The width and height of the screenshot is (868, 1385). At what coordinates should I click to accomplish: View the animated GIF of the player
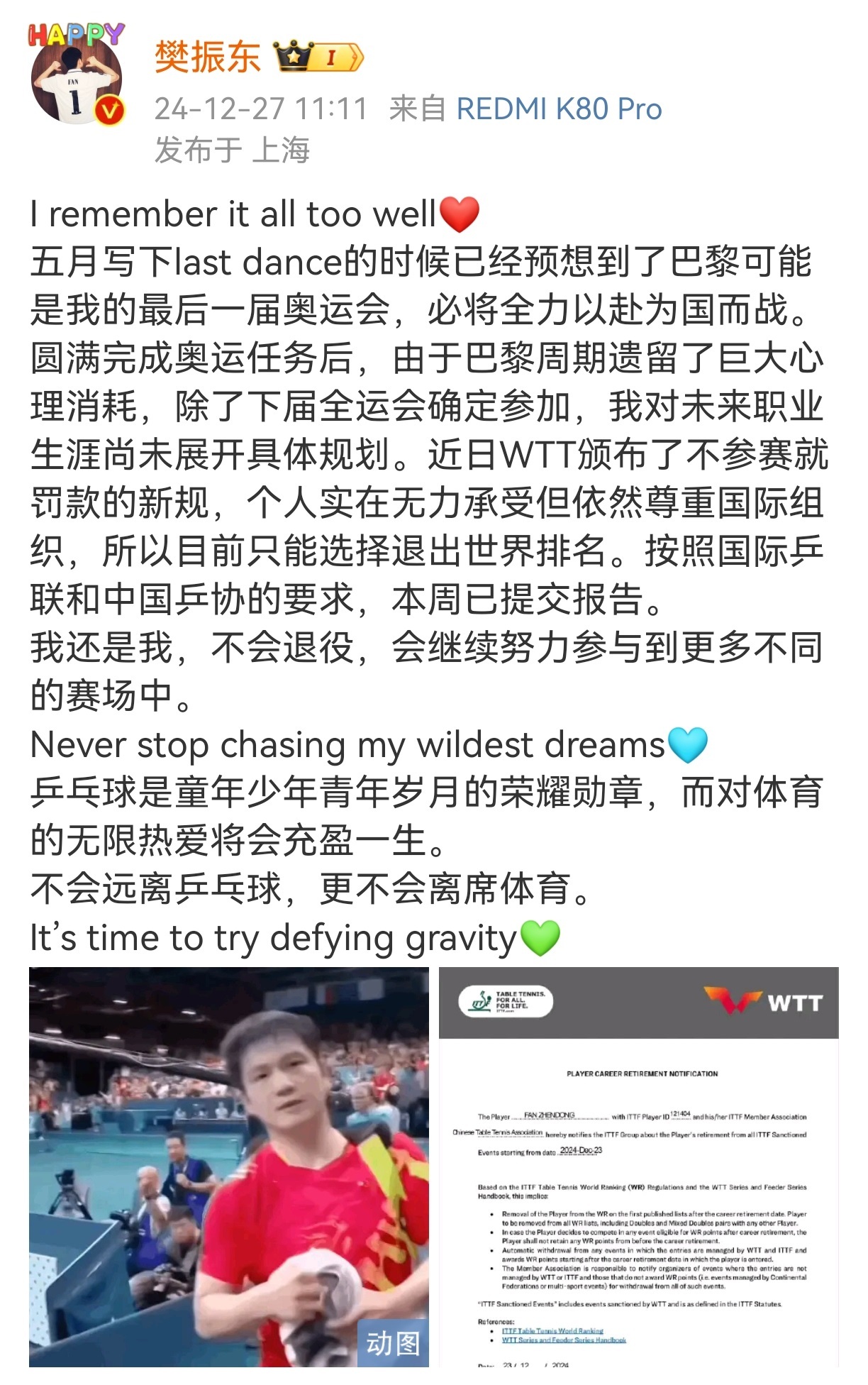pyautogui.click(x=228, y=1166)
